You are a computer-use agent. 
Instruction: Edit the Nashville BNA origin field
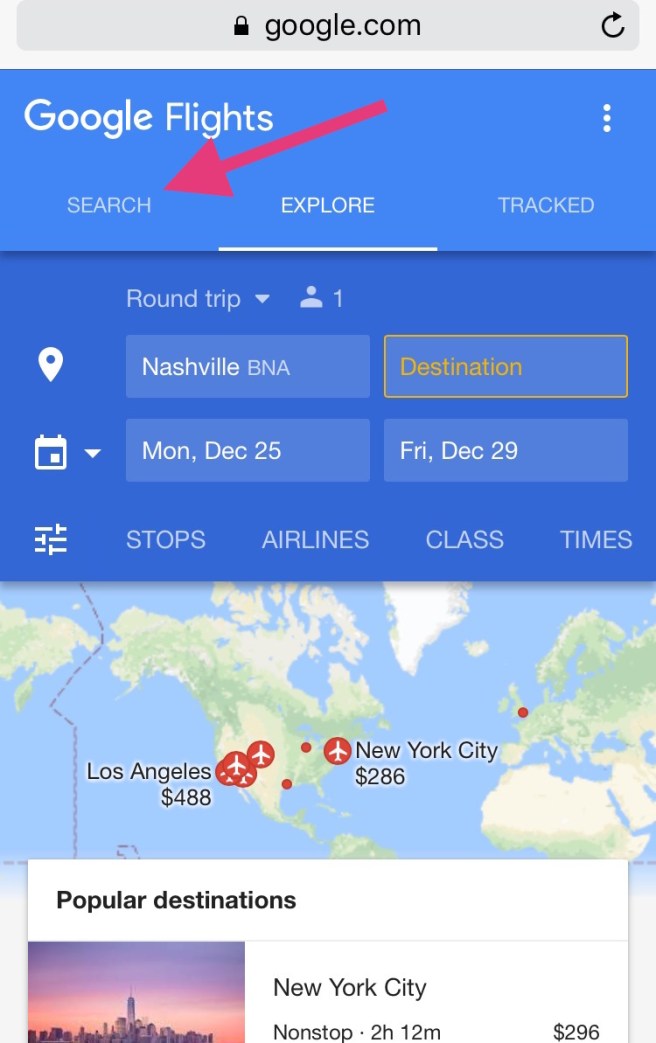247,366
